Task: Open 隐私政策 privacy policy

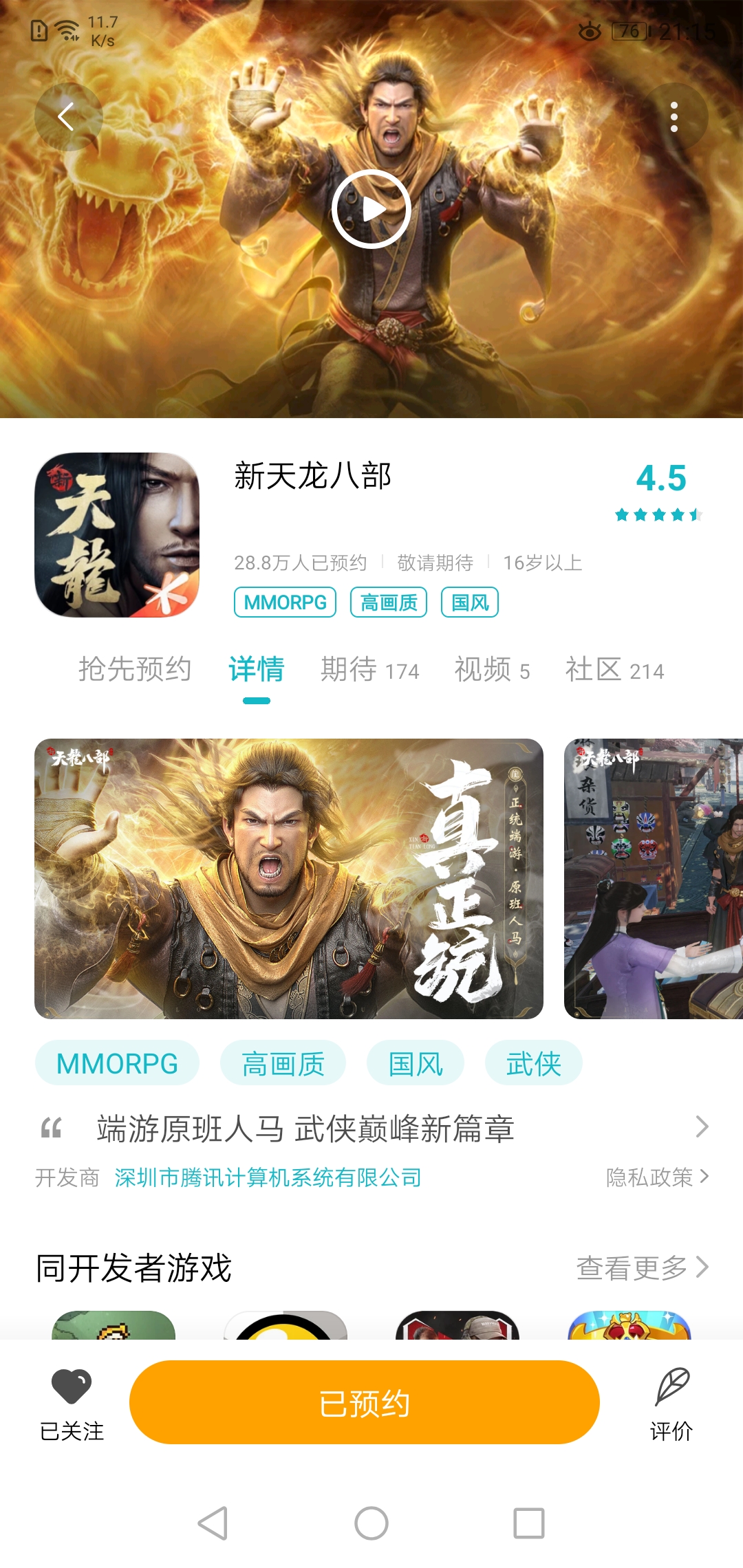Action: pos(656,1177)
